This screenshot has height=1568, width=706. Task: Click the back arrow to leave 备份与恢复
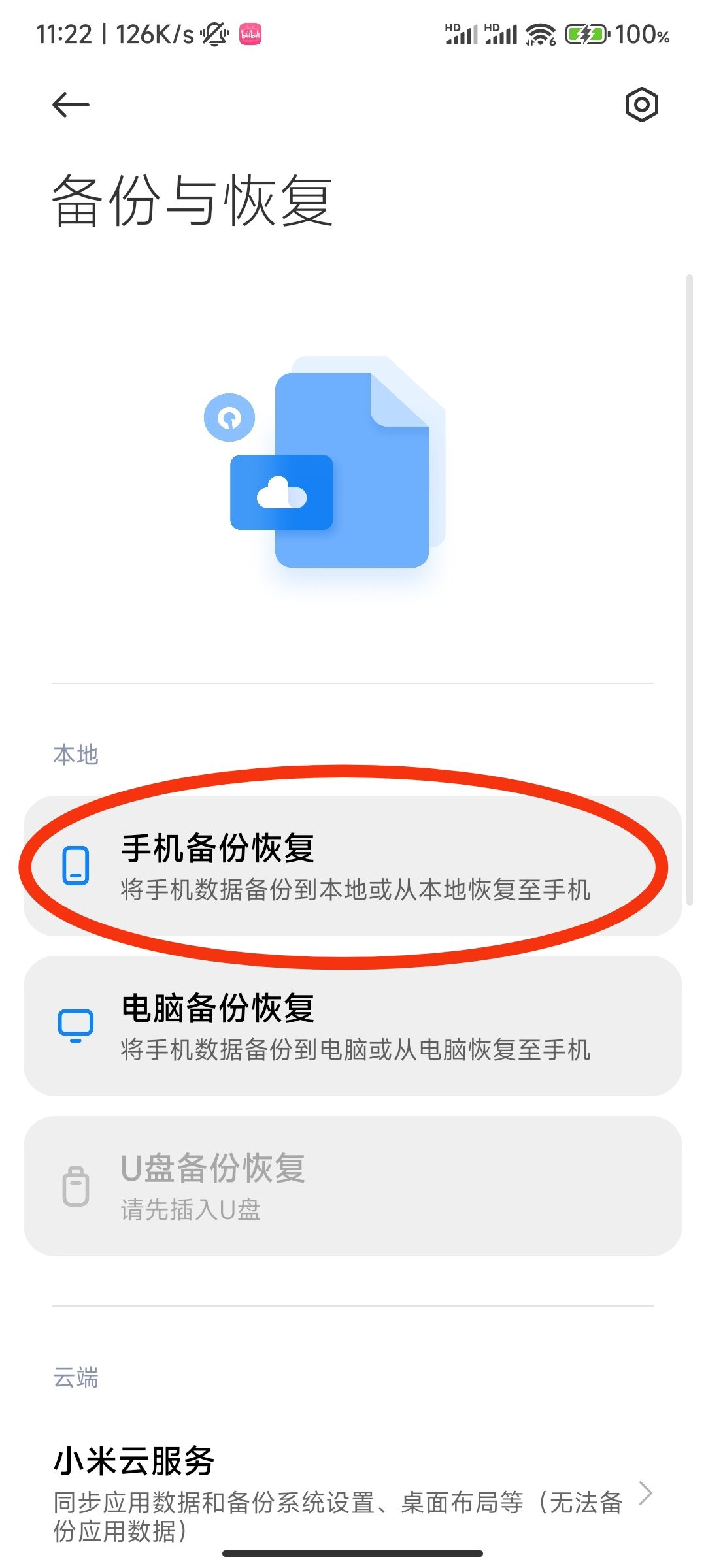coord(67,105)
